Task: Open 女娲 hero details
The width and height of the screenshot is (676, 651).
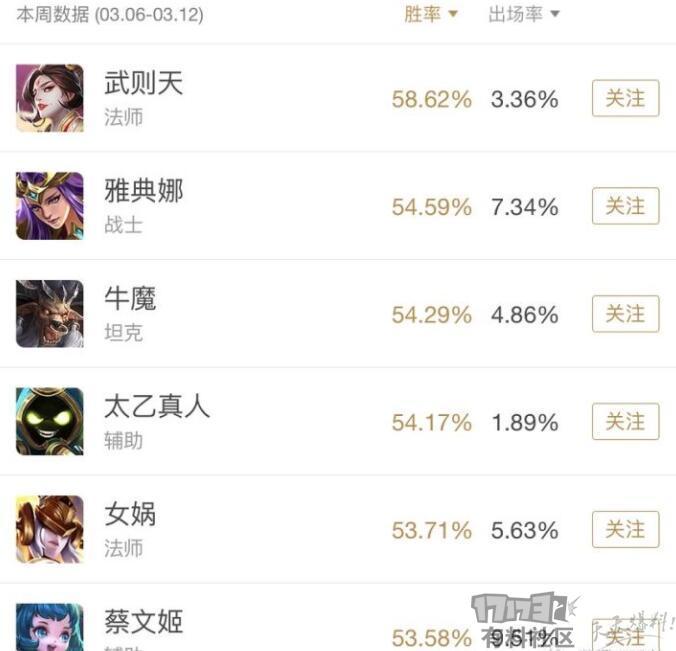Action: tap(131, 515)
